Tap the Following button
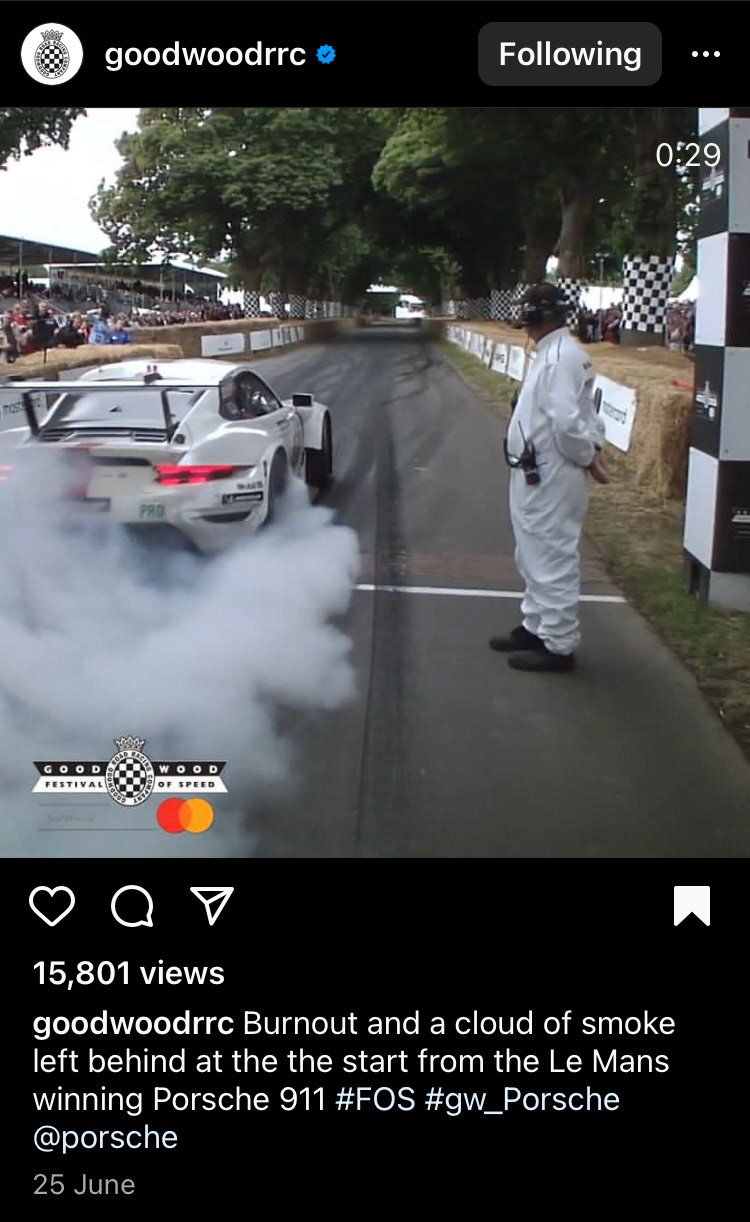The height and width of the screenshot is (1222, 750). [x=570, y=54]
